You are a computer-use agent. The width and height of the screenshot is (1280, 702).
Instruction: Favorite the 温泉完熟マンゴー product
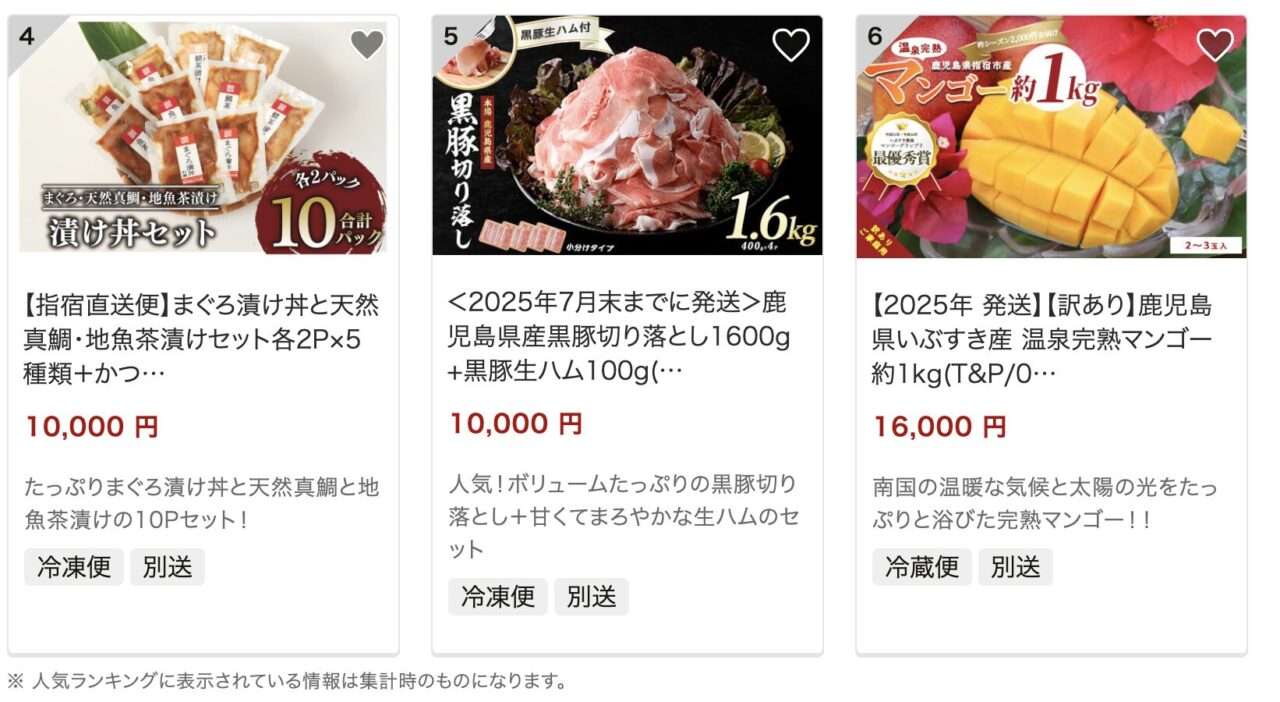point(1215,45)
